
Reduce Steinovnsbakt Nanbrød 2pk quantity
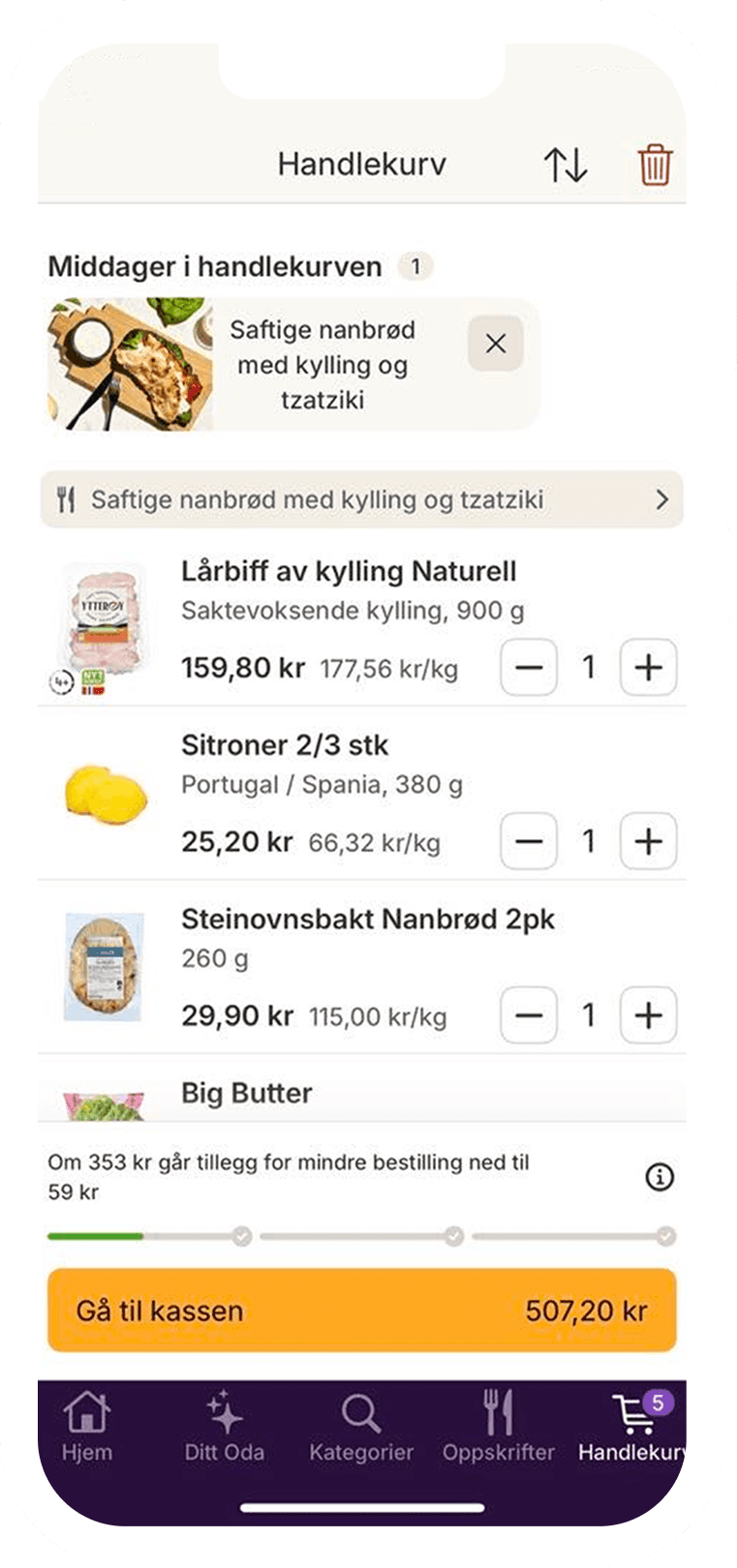[x=529, y=1015]
